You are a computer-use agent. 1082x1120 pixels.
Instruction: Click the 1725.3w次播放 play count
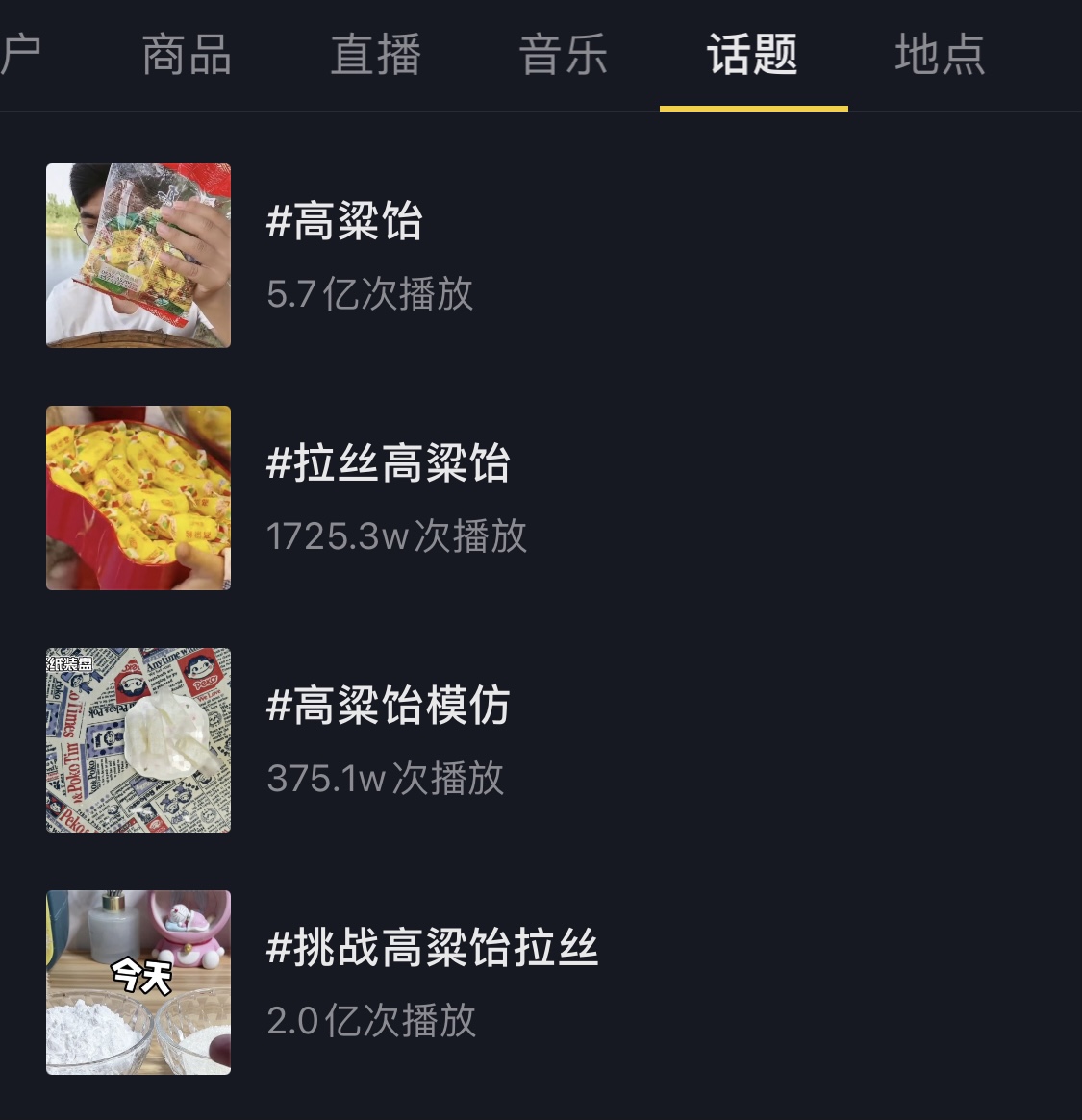(396, 537)
